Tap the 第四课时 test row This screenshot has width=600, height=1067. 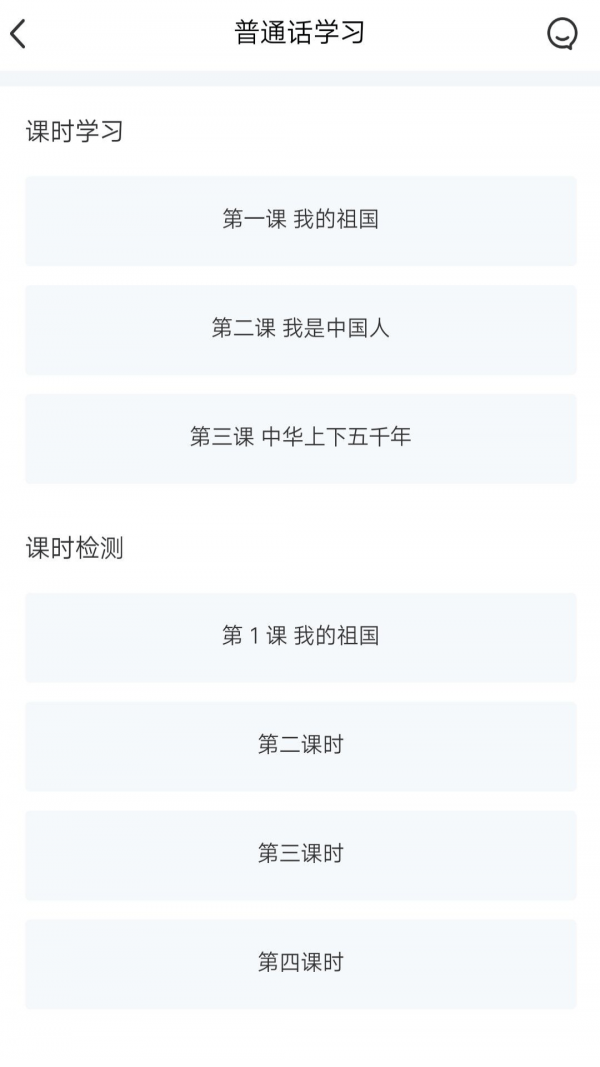coord(300,964)
